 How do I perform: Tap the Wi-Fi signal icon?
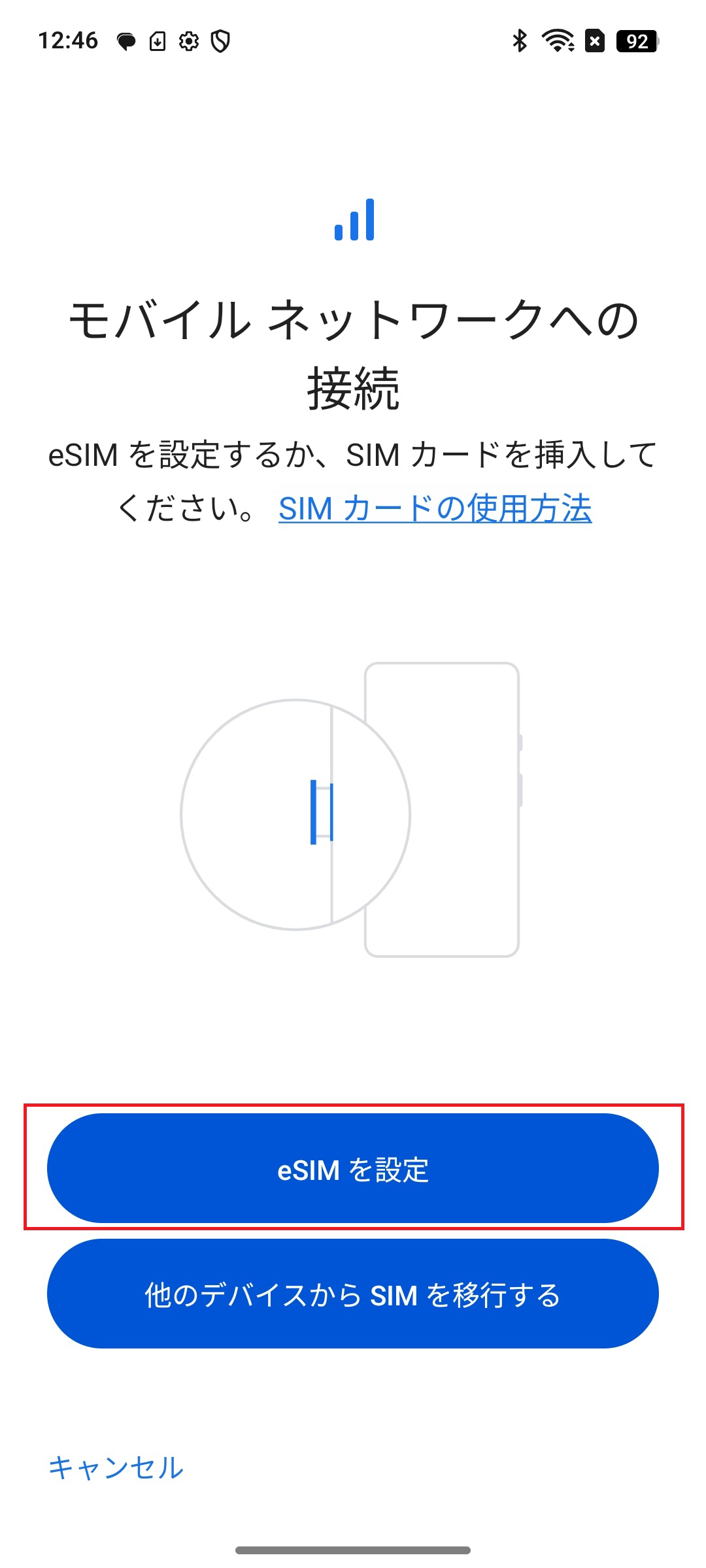[556, 41]
